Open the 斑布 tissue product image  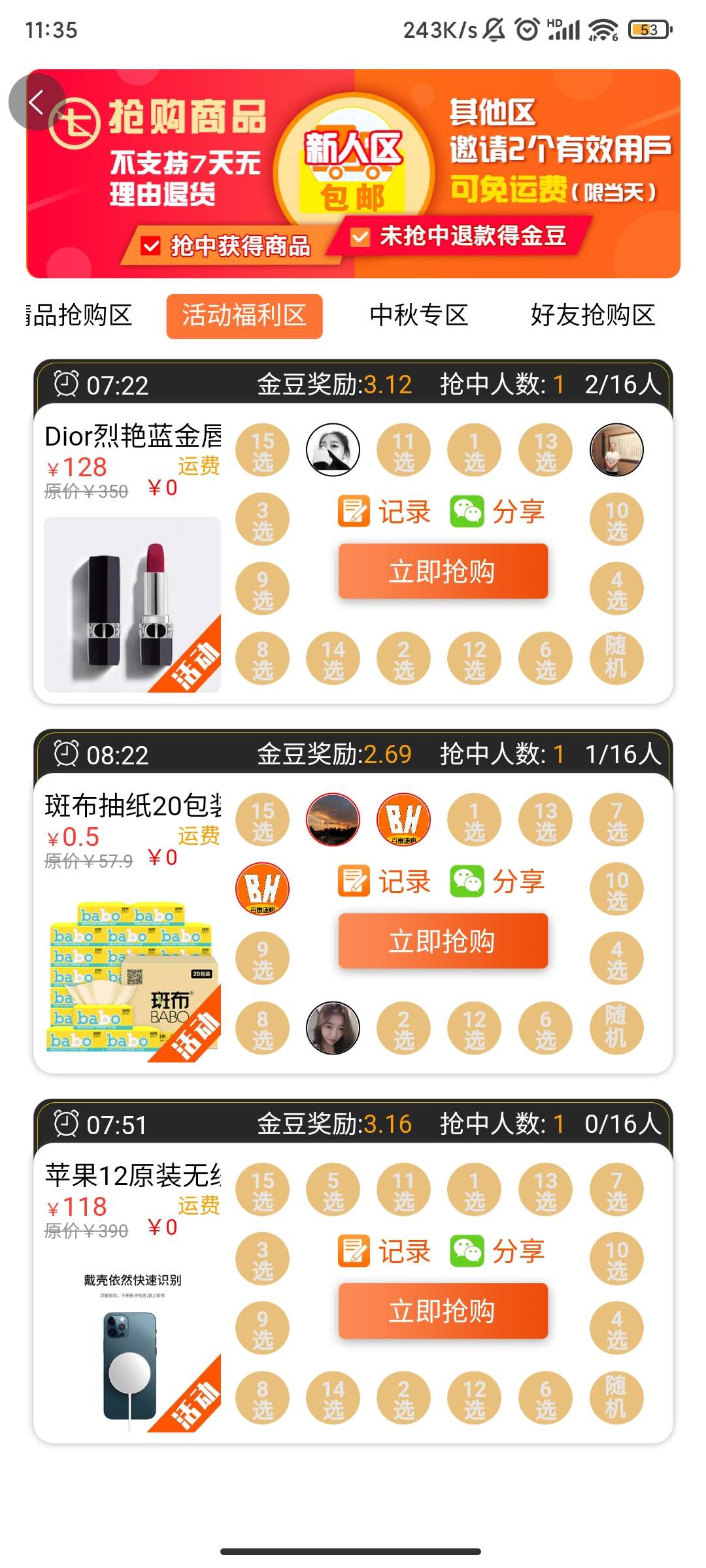point(132,973)
